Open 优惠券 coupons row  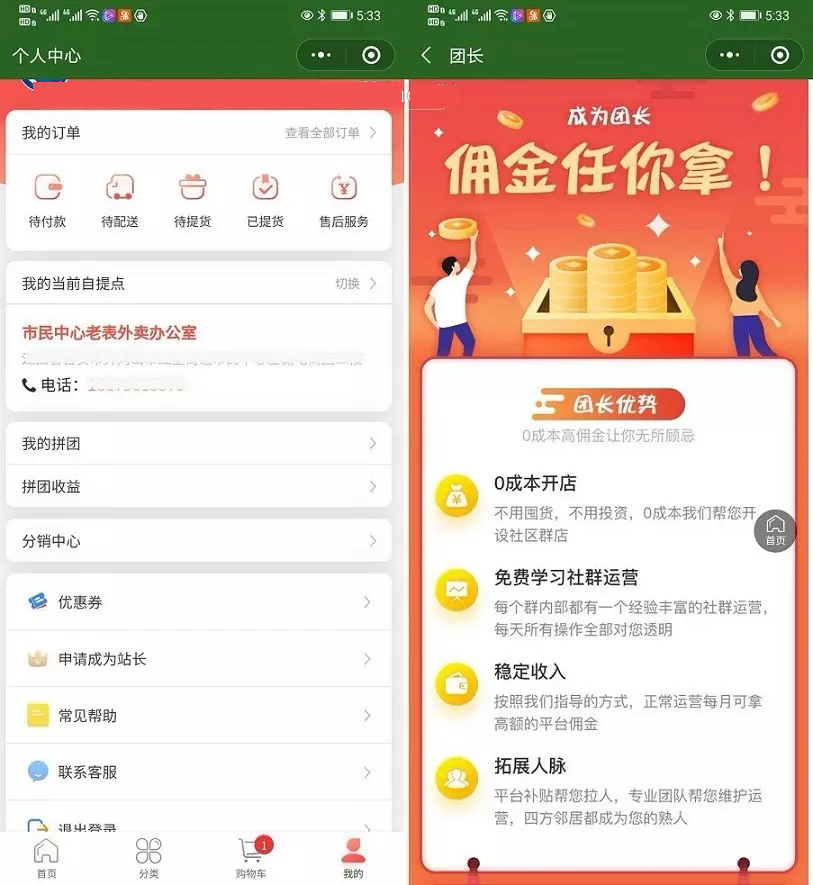click(198, 602)
